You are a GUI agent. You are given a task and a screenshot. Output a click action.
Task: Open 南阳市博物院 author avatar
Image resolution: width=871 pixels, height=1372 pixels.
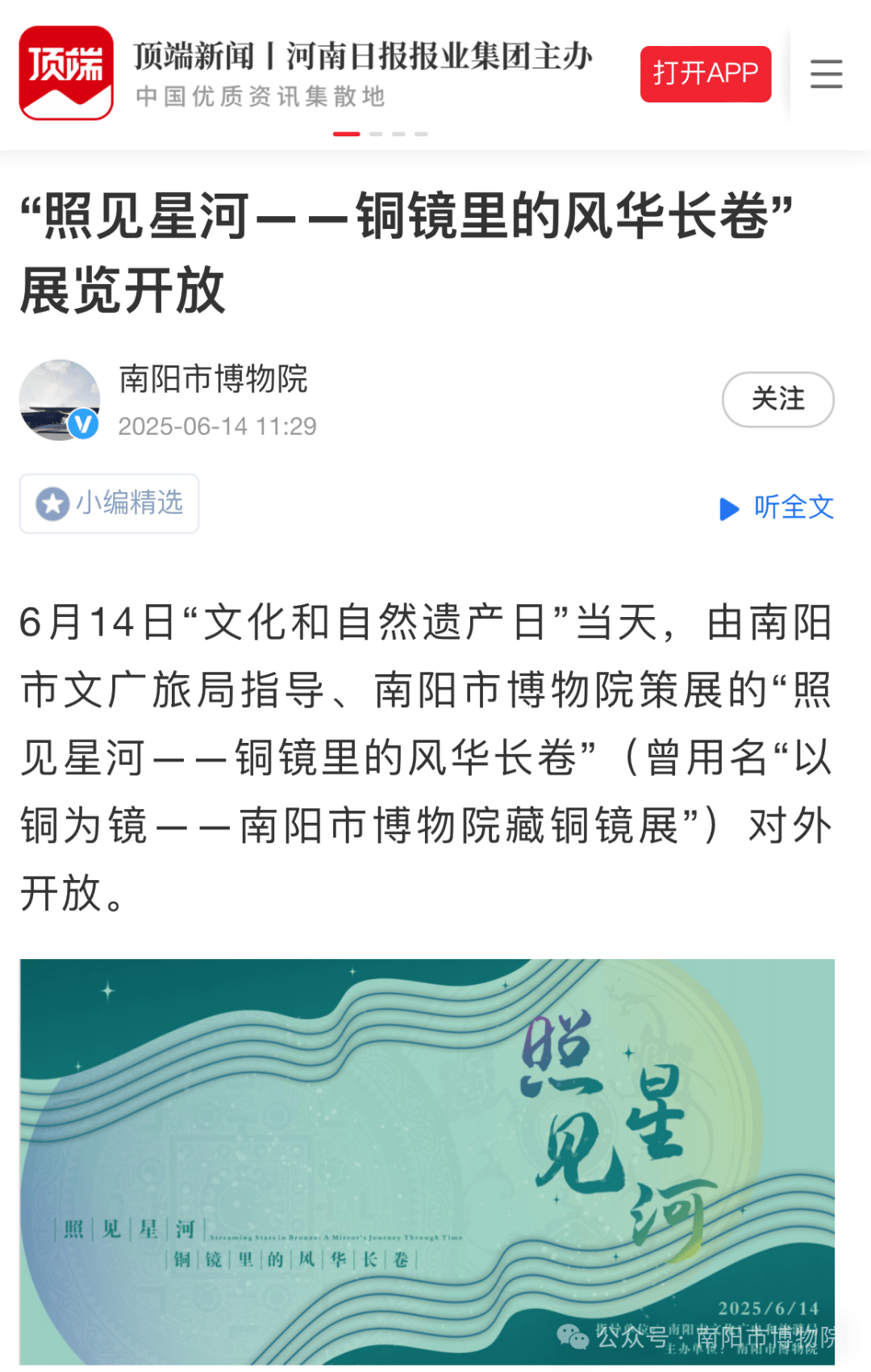(x=60, y=400)
